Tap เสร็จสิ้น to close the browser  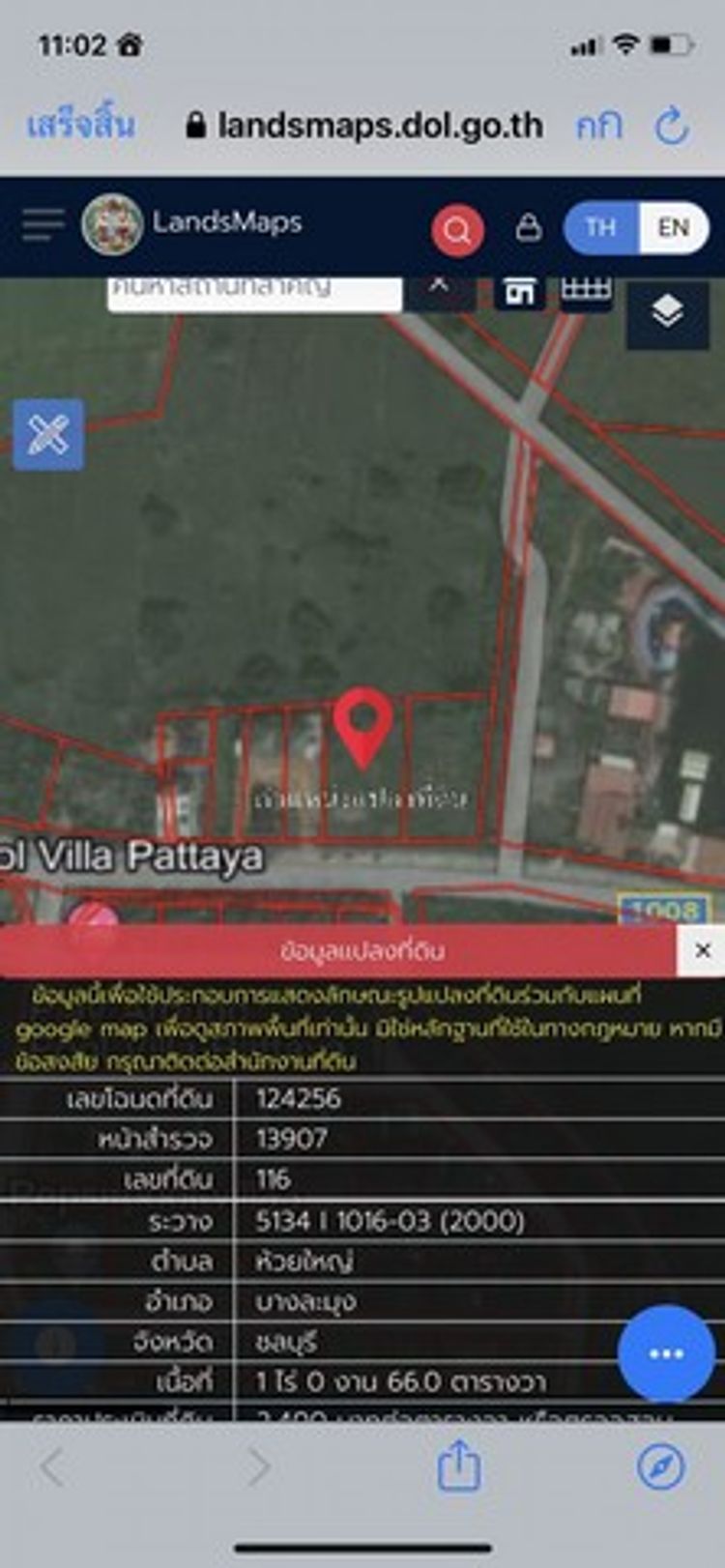click(80, 126)
